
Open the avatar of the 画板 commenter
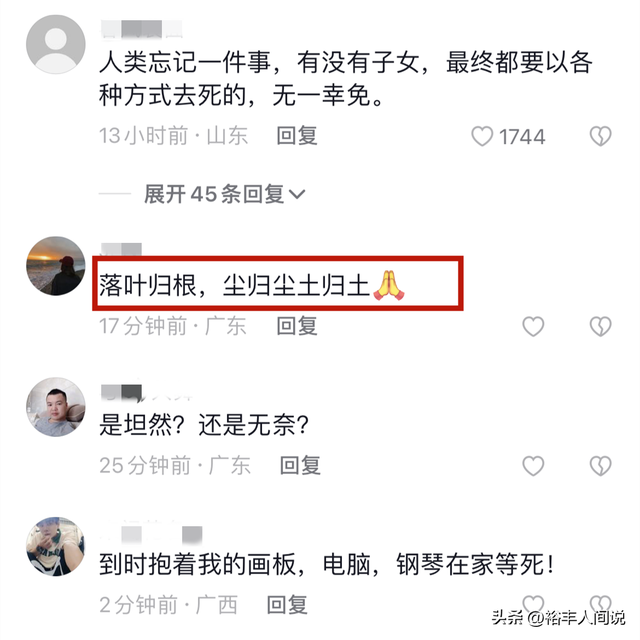pyautogui.click(x=53, y=546)
